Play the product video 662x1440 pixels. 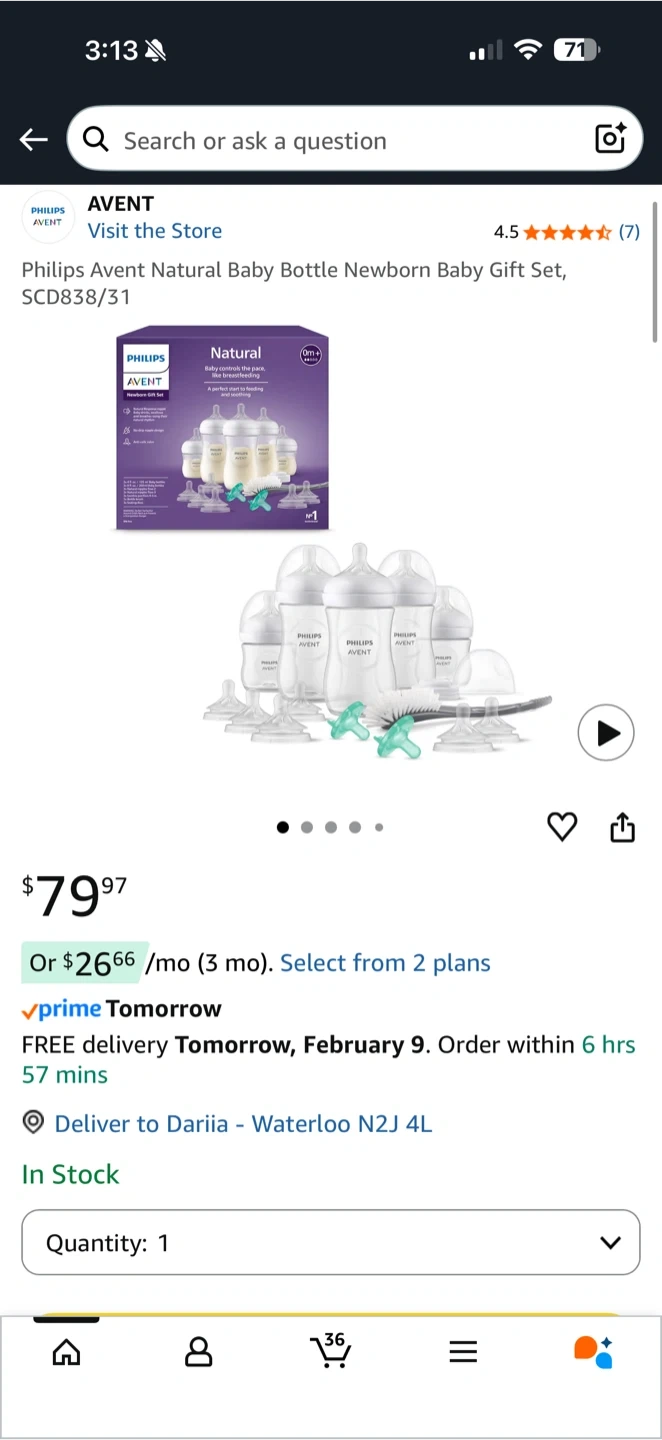pos(606,733)
